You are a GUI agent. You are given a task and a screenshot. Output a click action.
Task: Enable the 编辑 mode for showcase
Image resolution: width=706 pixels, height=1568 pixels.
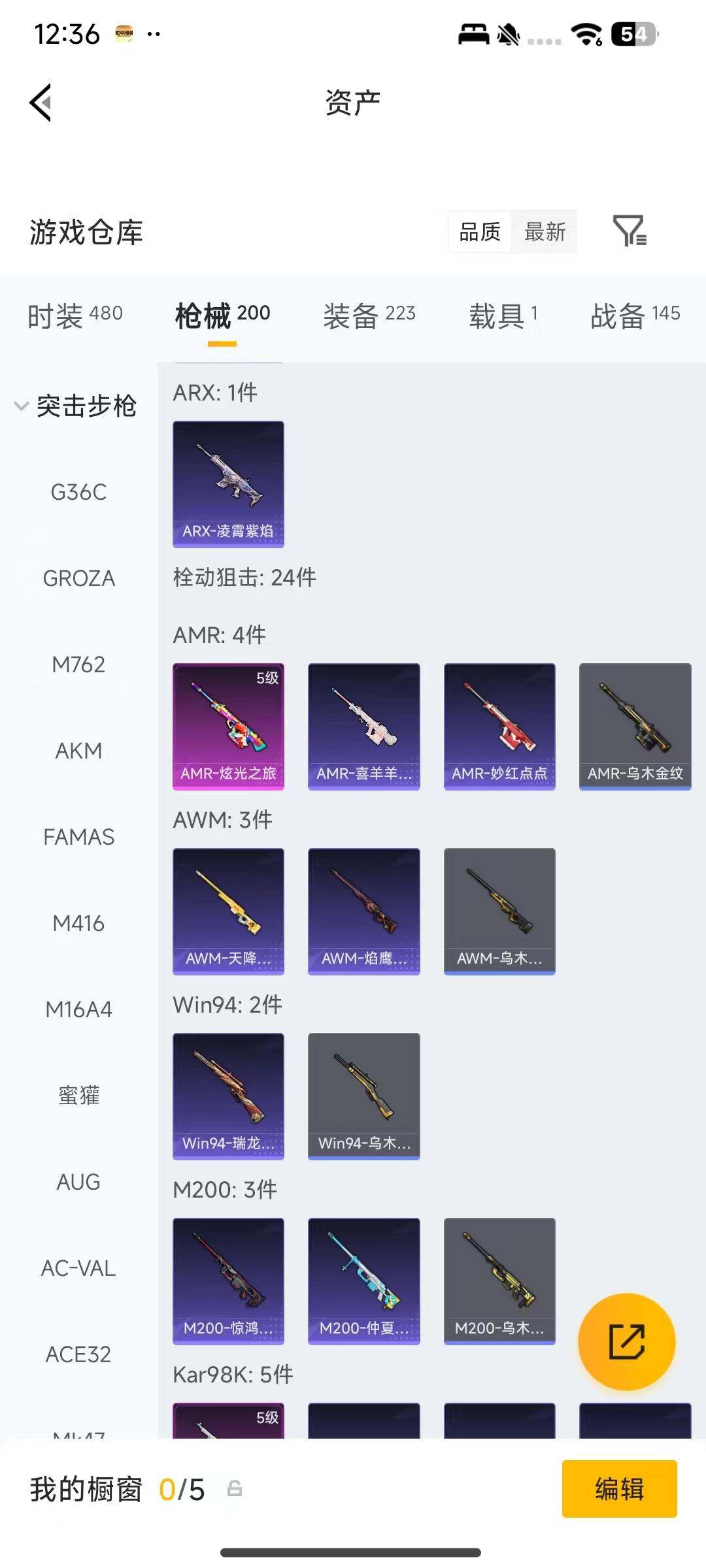coord(620,1490)
